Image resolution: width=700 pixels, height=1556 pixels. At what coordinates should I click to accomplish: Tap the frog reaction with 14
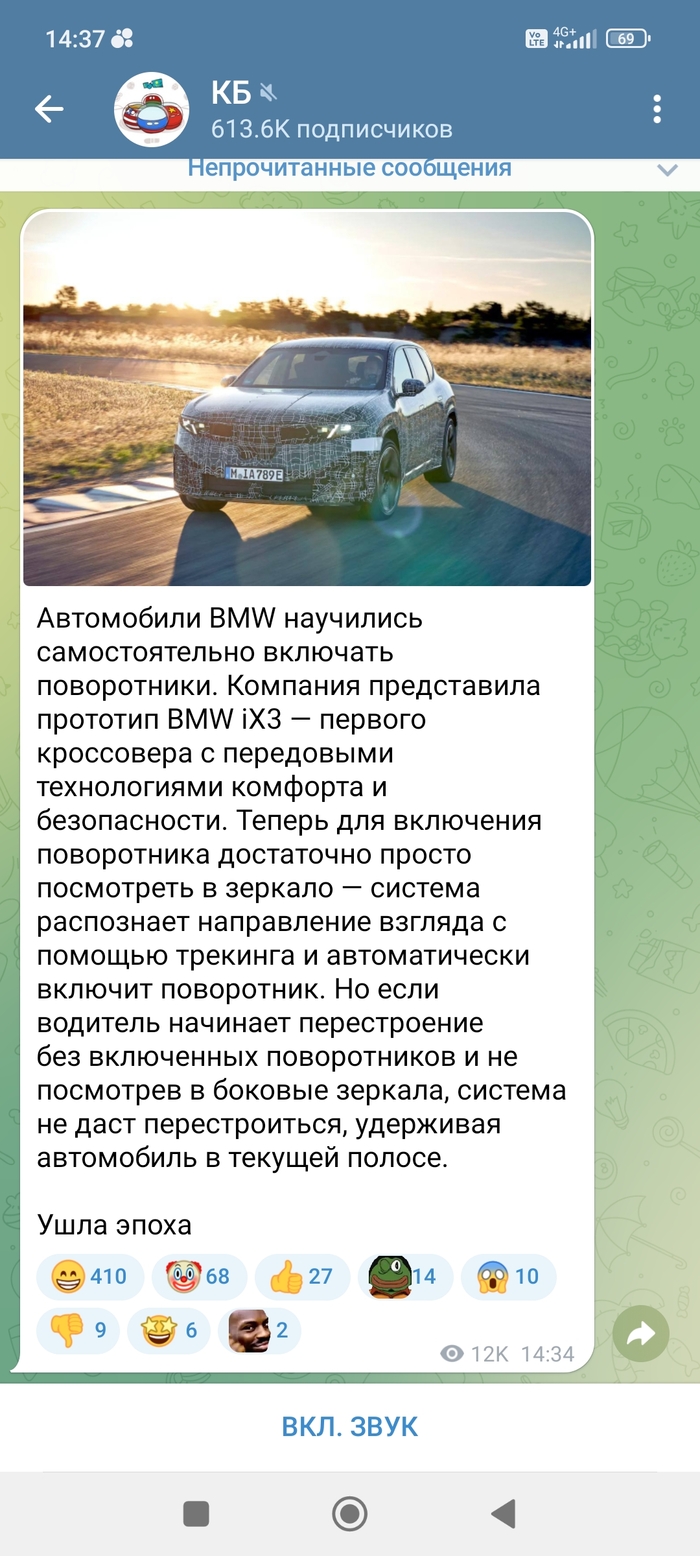404,1276
